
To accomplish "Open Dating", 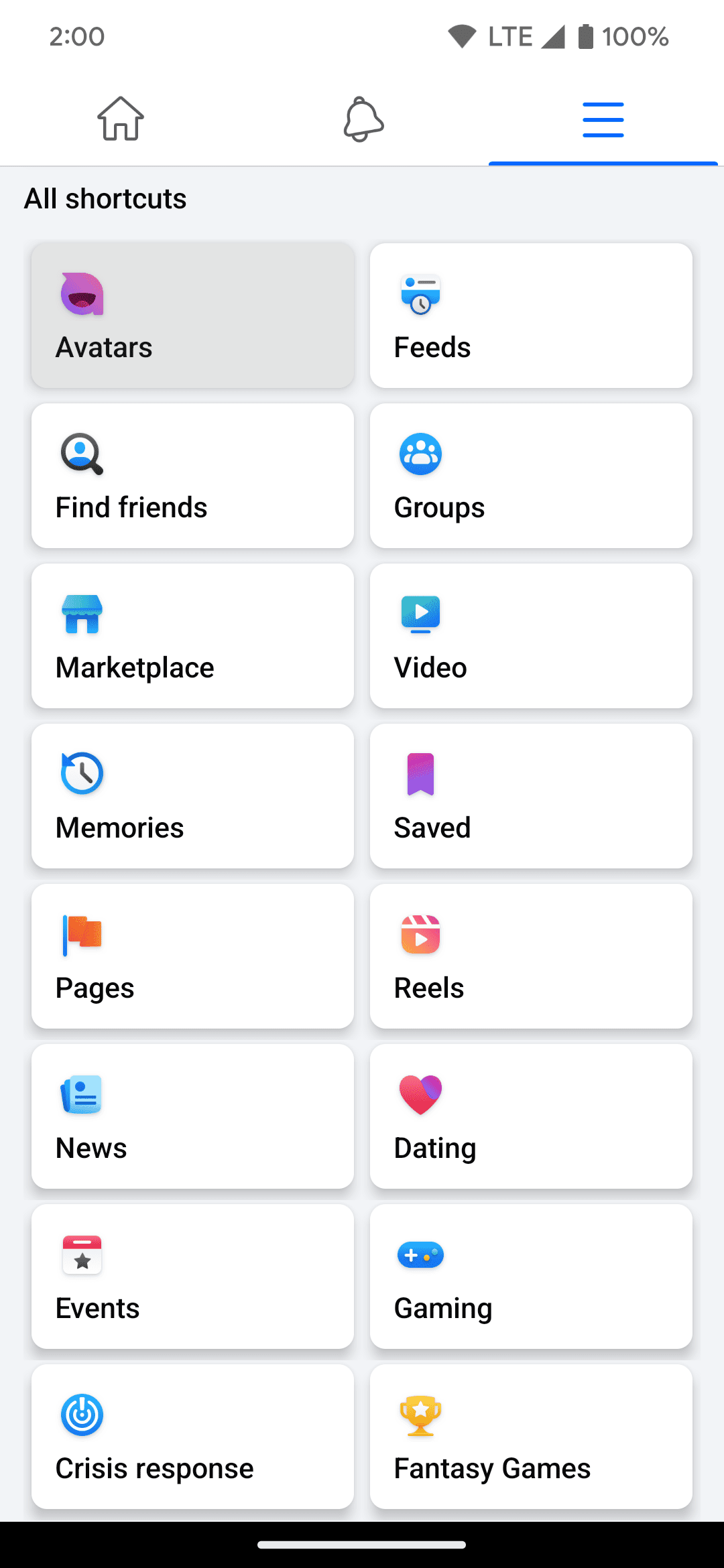I will 531,1116.
